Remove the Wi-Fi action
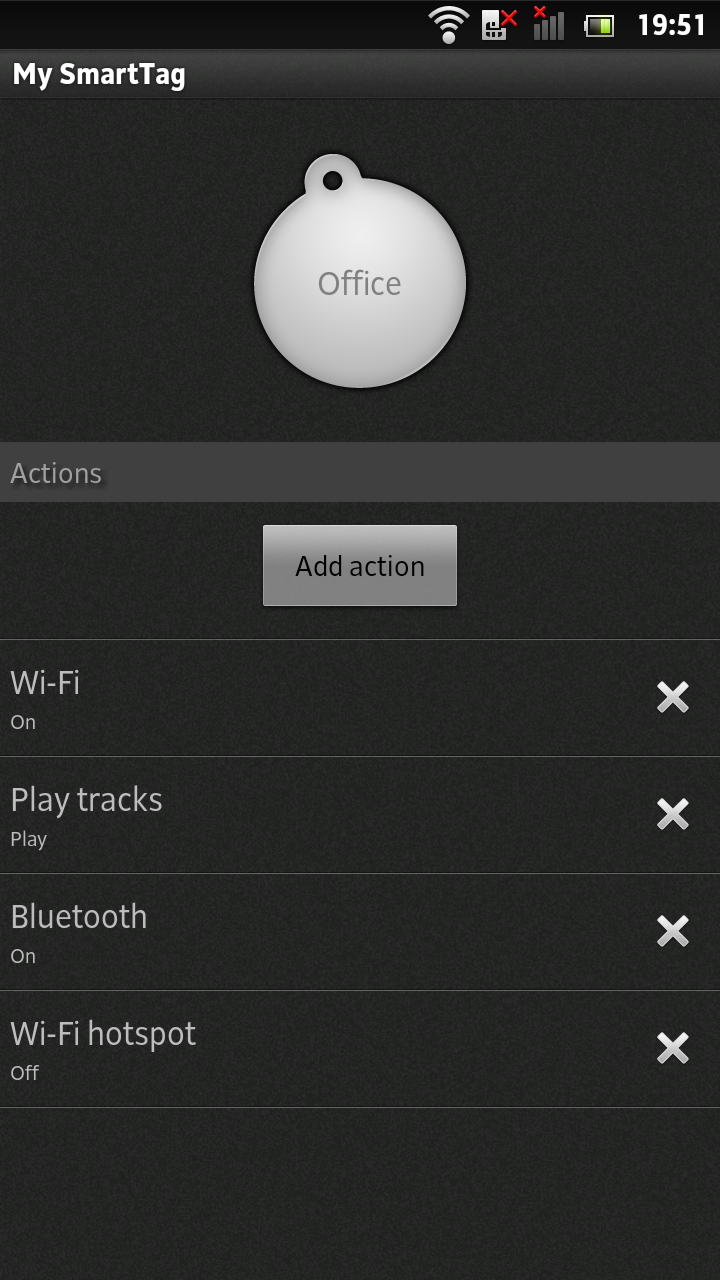The height and width of the screenshot is (1280, 720). pyautogui.click(x=673, y=697)
